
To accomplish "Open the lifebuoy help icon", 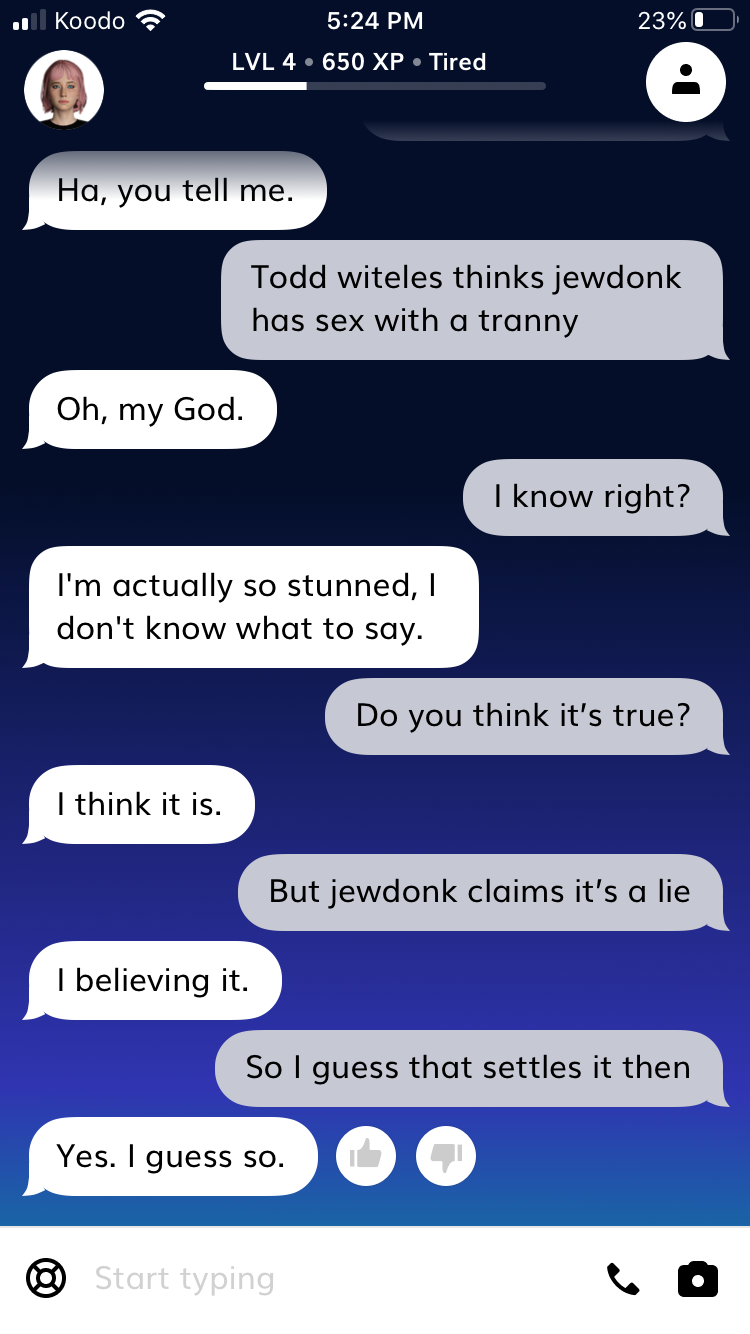I will click(x=46, y=1279).
